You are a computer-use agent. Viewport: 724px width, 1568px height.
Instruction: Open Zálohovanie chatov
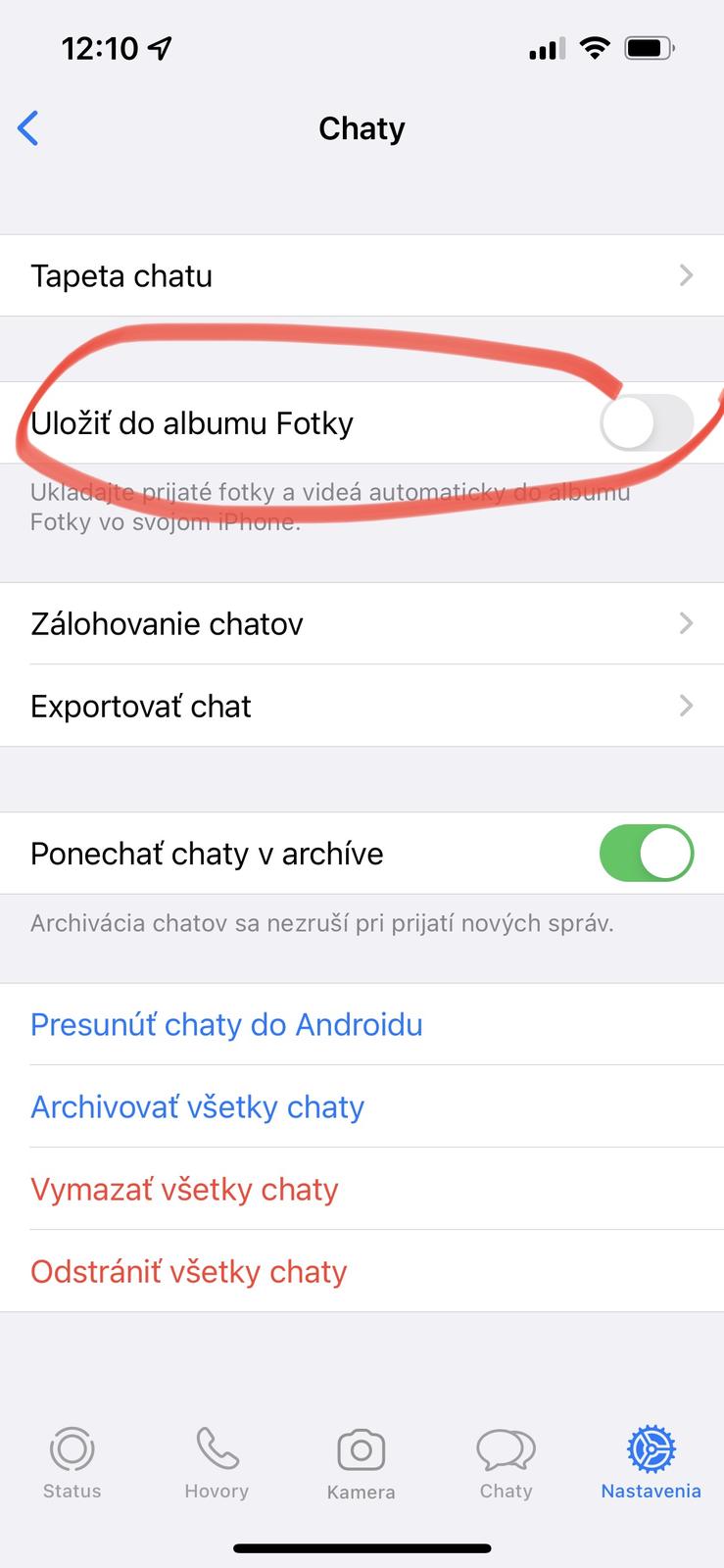[x=362, y=623]
